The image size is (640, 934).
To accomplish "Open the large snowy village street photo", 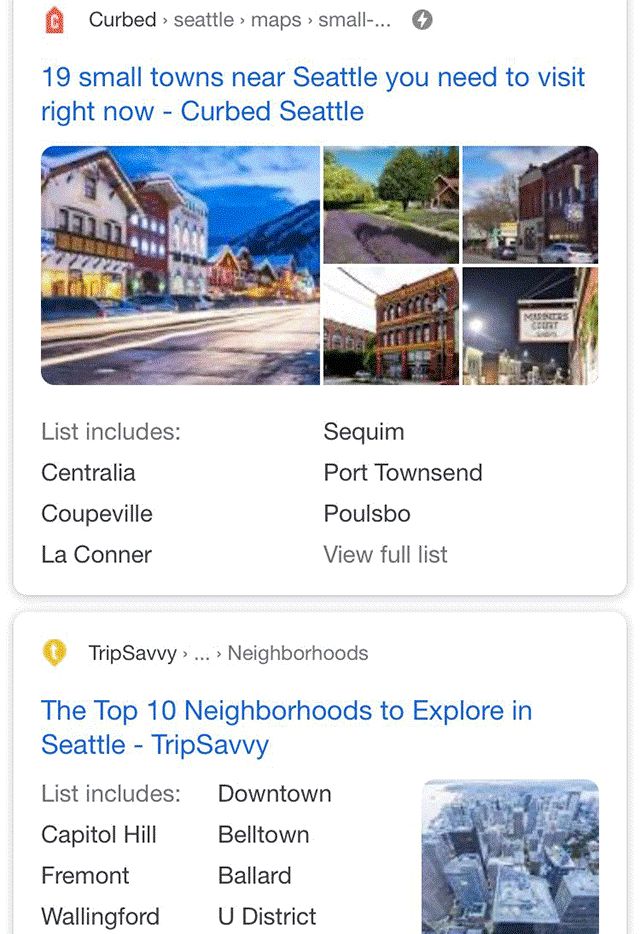I will click(x=180, y=265).
